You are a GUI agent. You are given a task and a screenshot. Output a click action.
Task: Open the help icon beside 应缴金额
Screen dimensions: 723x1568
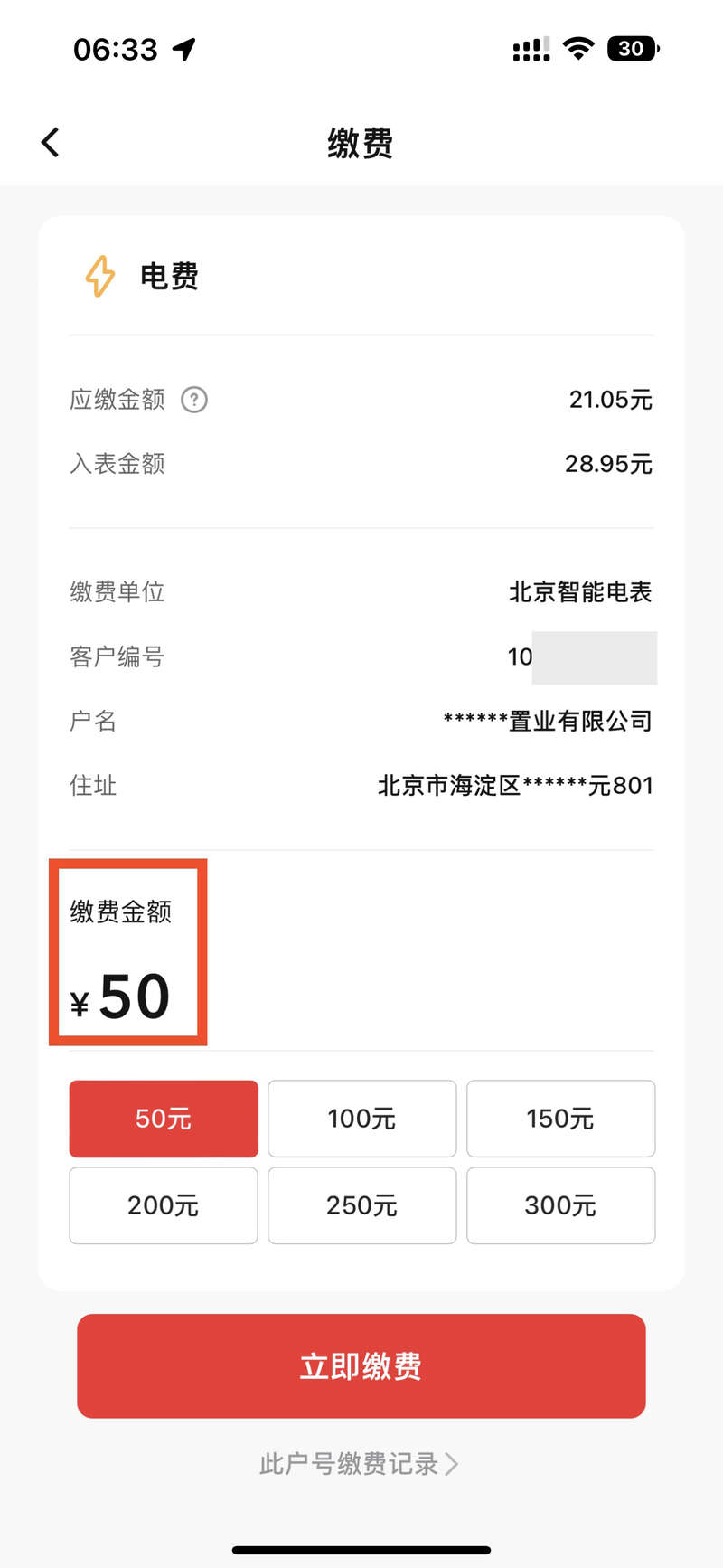[x=194, y=400]
